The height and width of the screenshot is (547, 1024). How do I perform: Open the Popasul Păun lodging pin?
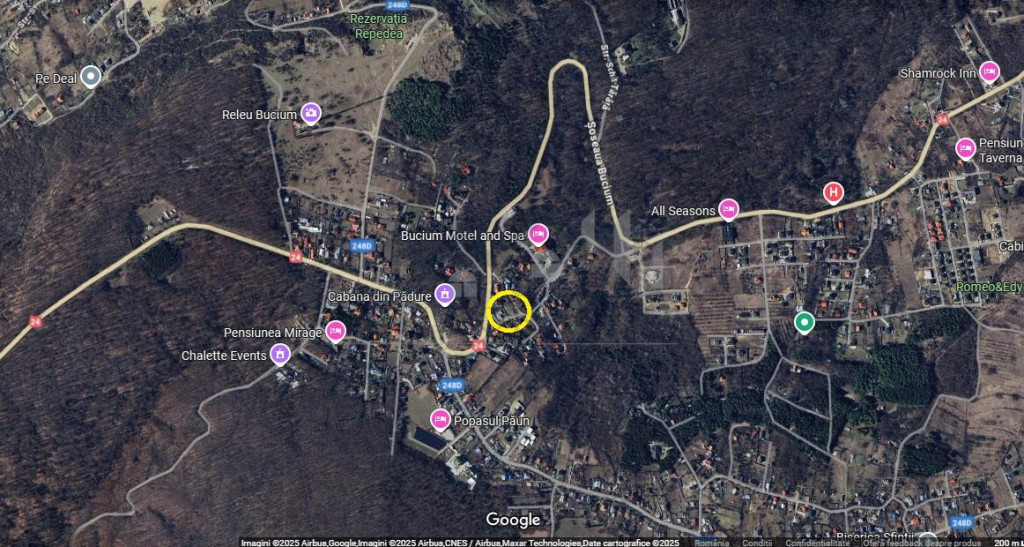pos(440,419)
